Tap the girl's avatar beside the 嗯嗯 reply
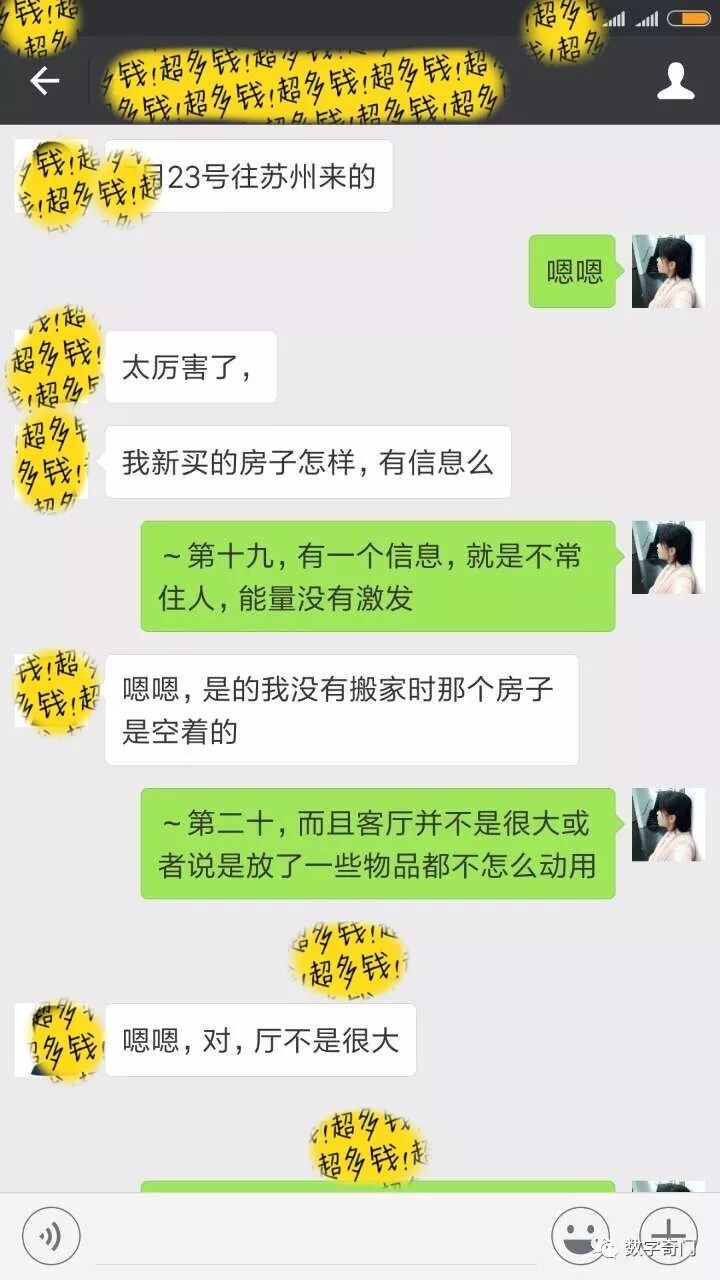The image size is (720, 1280). pyautogui.click(x=668, y=271)
